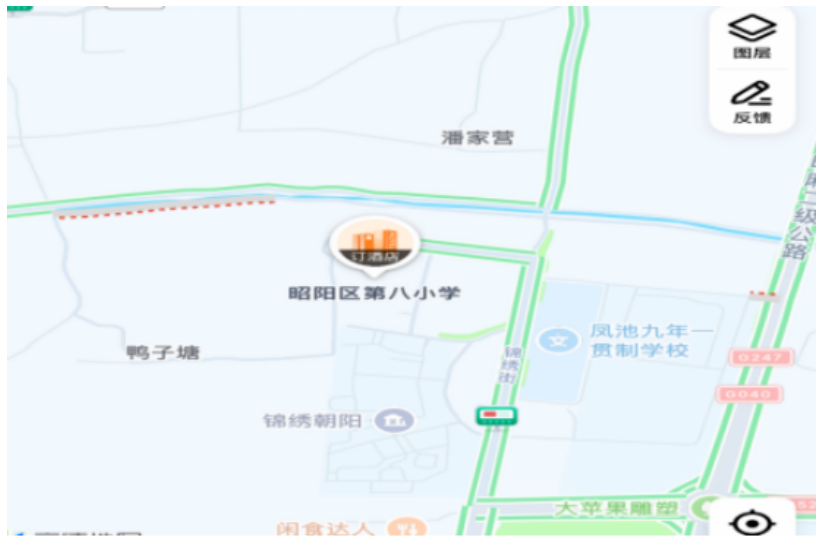816x546 pixels.
Task: Open the 锦绣朝阳 place marker
Action: click(x=393, y=421)
